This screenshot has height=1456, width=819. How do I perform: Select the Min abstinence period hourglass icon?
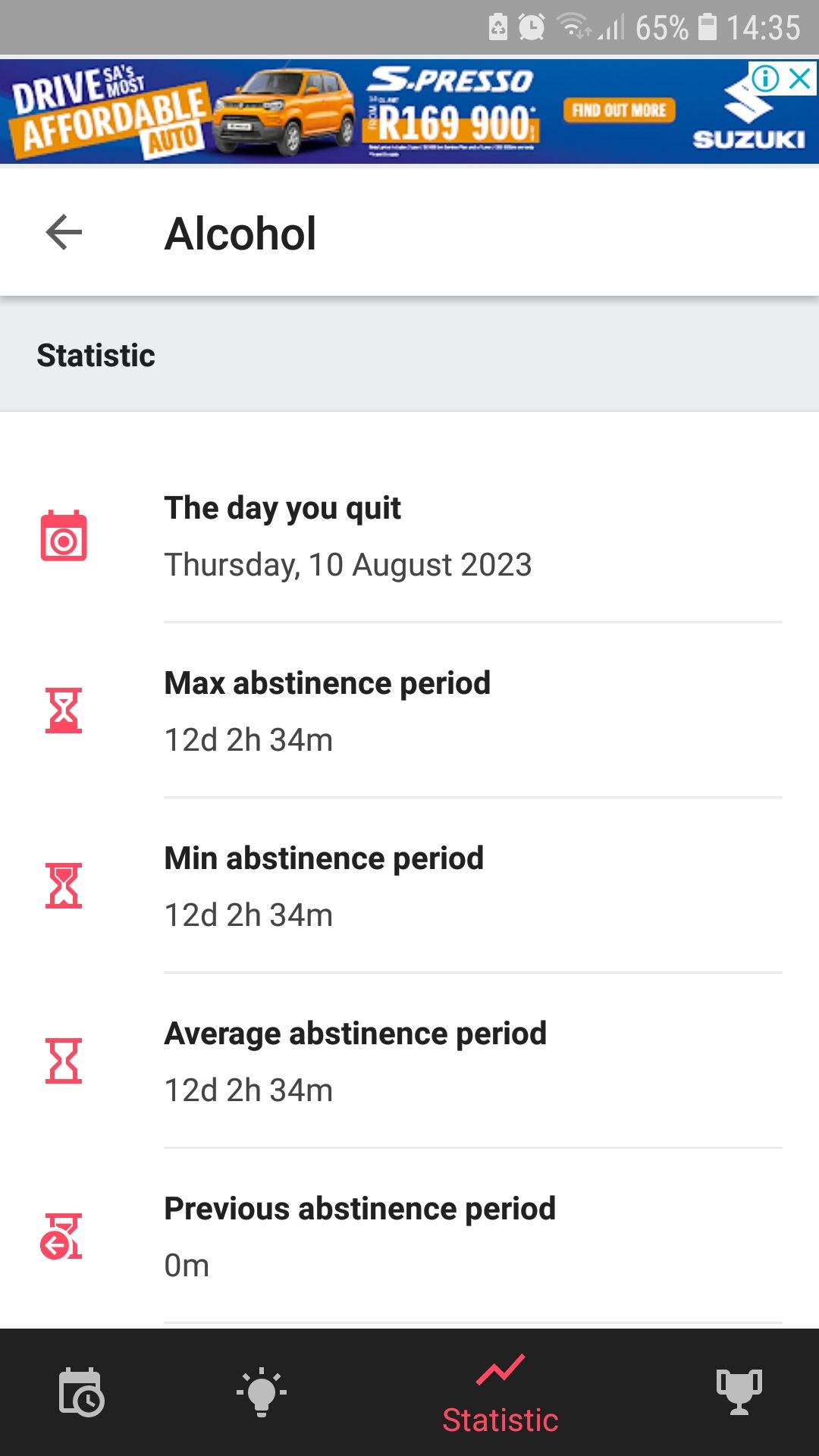click(x=64, y=886)
